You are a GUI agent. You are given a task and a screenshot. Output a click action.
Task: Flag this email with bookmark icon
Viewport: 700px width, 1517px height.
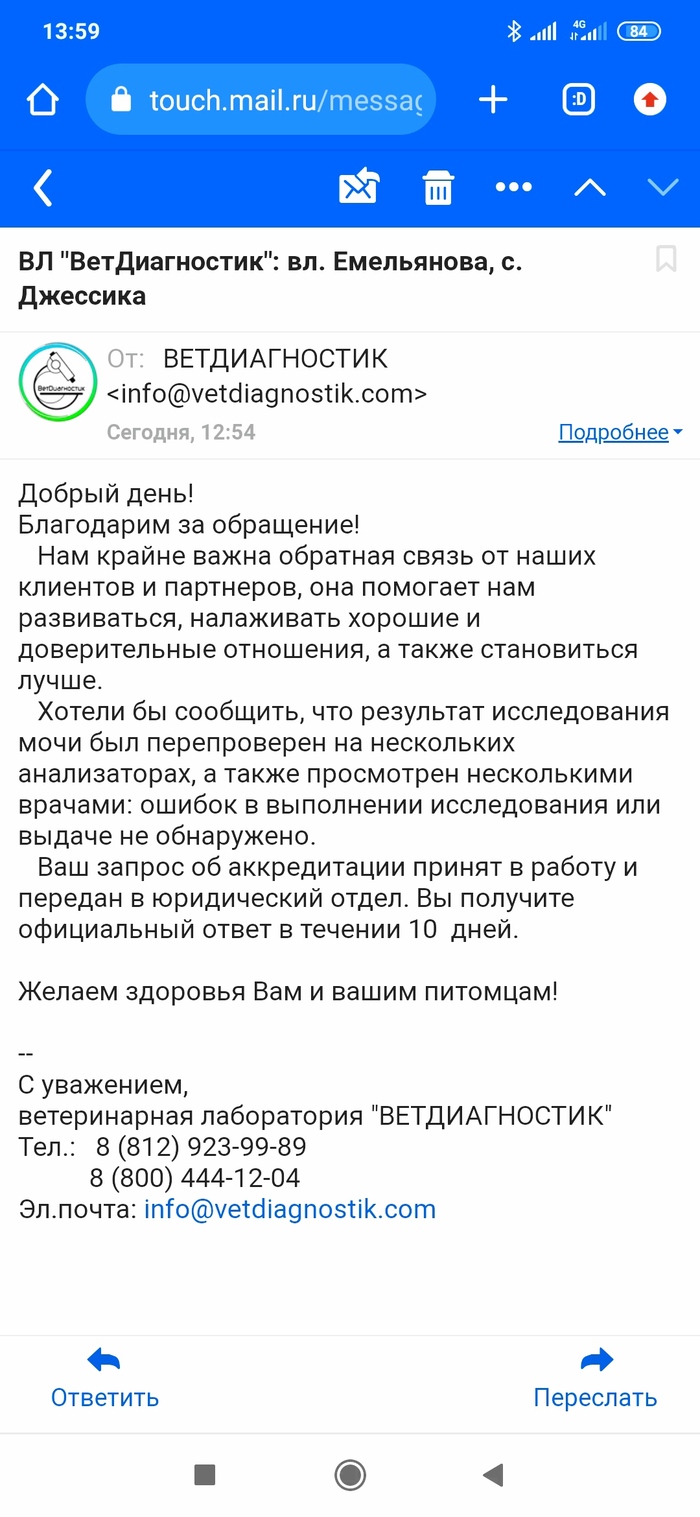tap(666, 260)
